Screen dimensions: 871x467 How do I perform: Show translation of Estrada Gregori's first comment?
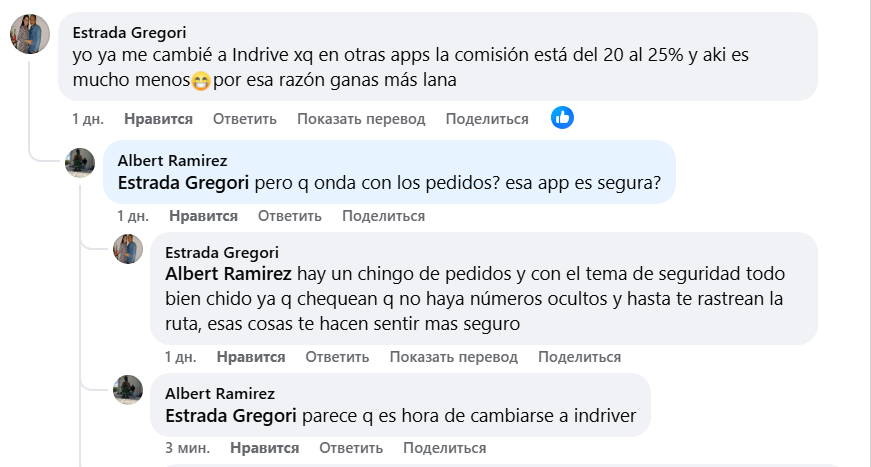pos(361,119)
